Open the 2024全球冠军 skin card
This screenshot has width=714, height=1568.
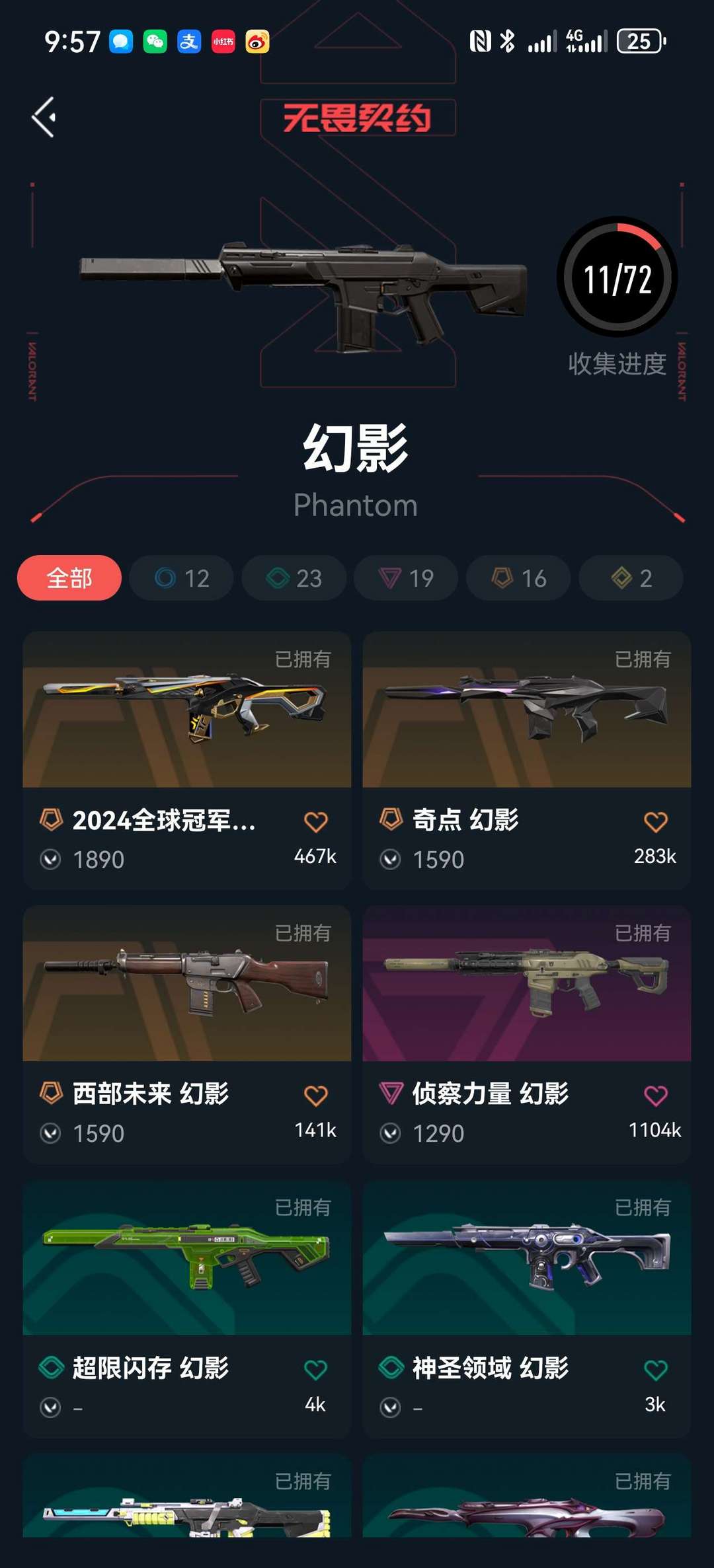pyautogui.click(x=187, y=760)
